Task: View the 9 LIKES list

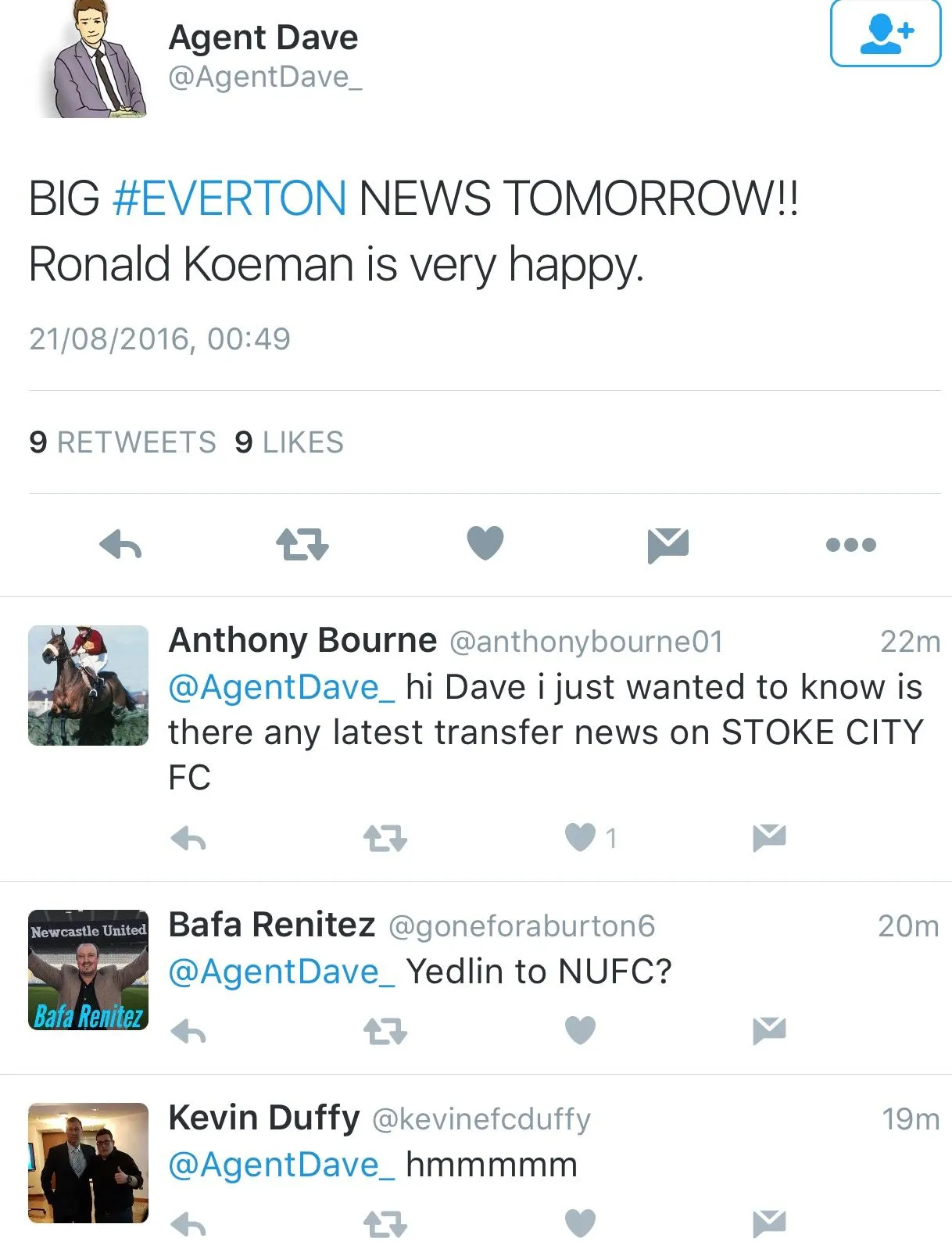Action: (289, 442)
